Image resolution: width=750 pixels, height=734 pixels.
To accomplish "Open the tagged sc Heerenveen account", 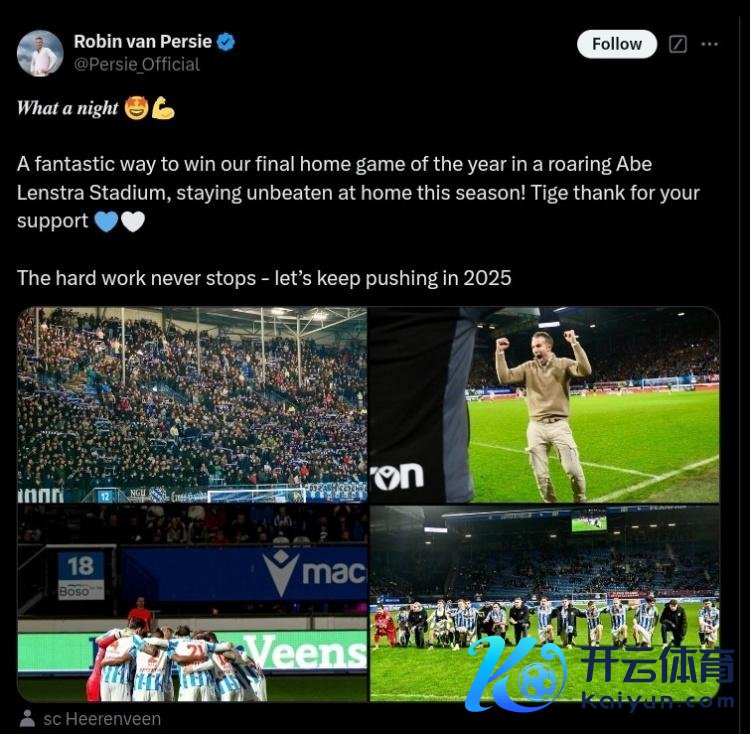I will click(x=101, y=718).
